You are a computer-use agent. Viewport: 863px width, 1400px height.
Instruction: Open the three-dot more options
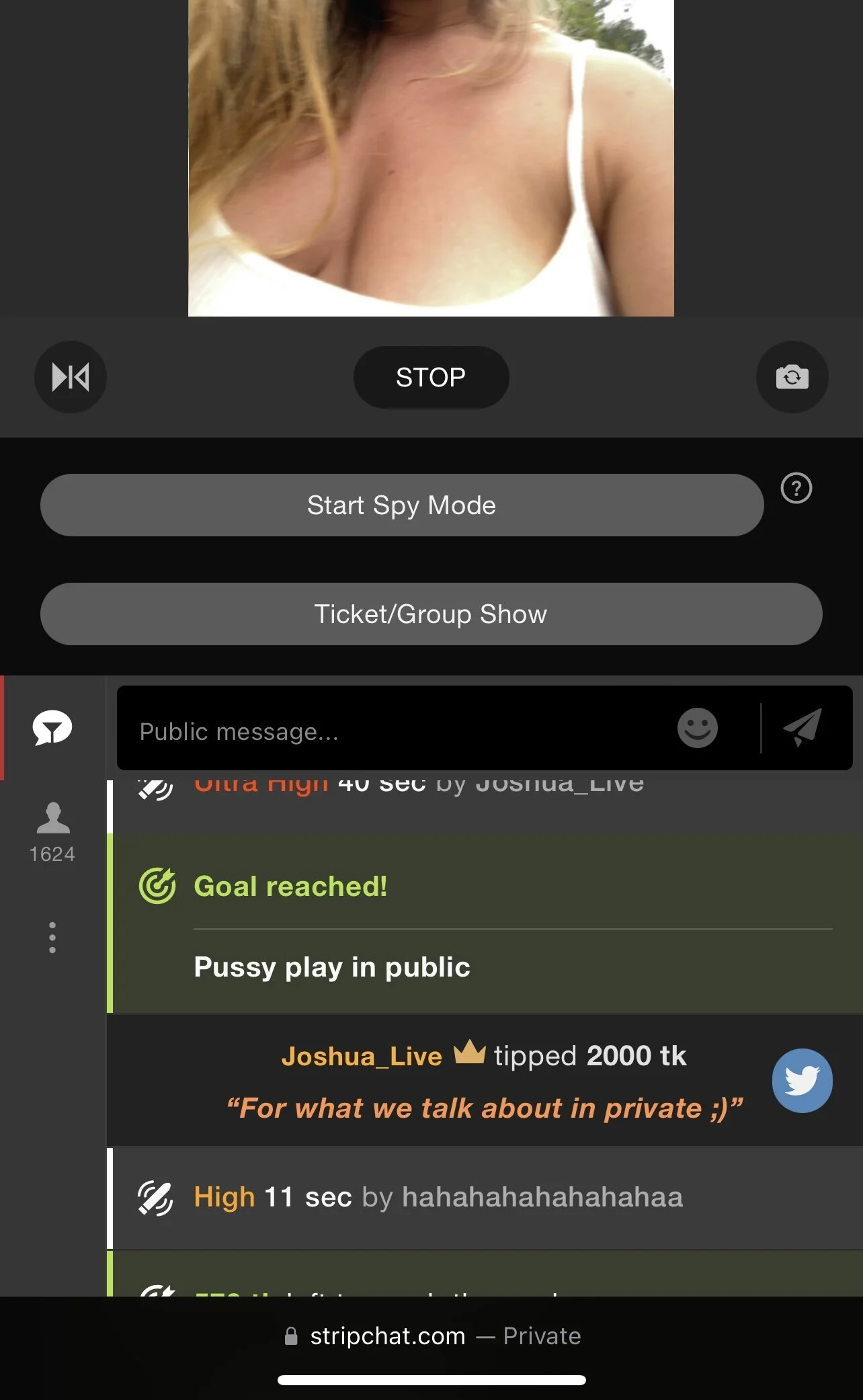(x=52, y=937)
